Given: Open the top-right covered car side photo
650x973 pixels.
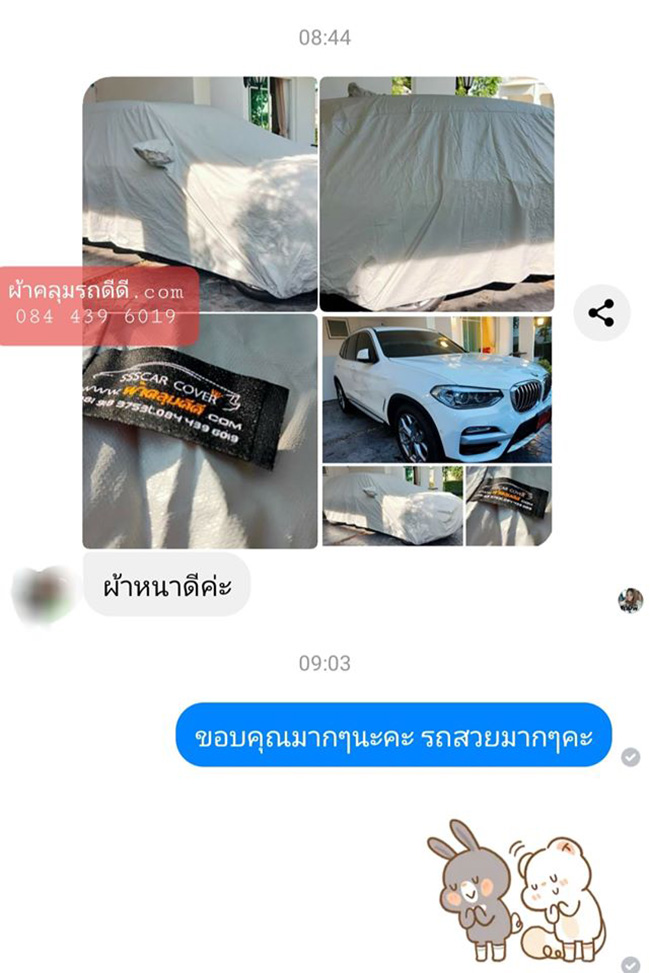Looking at the screenshot, I should pyautogui.click(x=436, y=192).
